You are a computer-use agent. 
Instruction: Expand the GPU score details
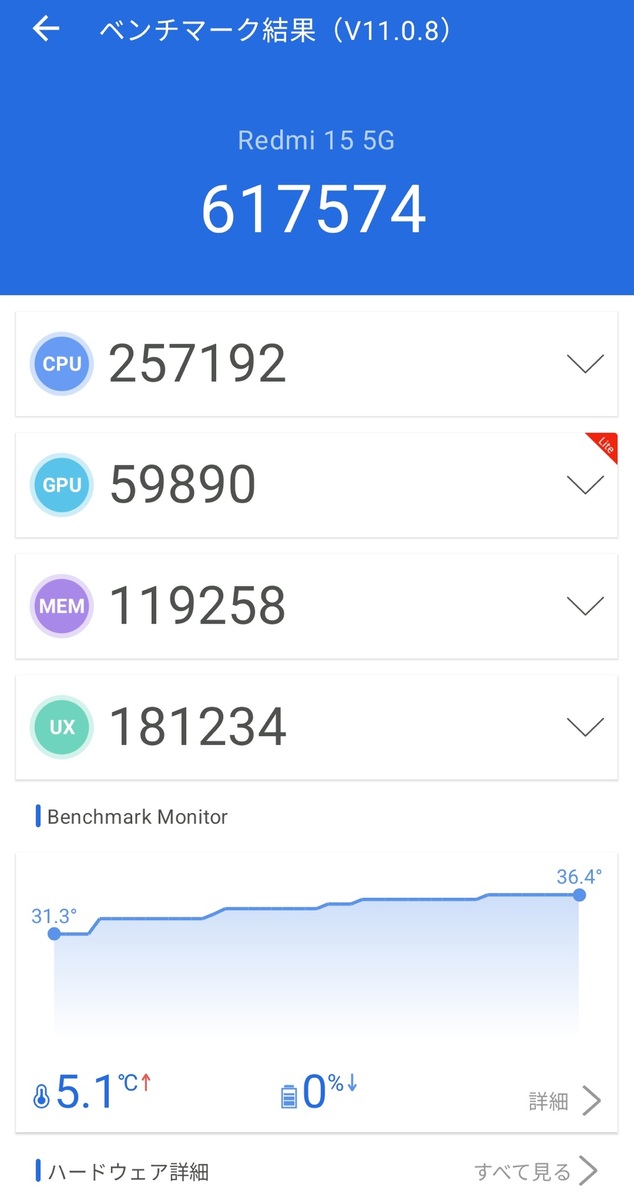pyautogui.click(x=585, y=485)
